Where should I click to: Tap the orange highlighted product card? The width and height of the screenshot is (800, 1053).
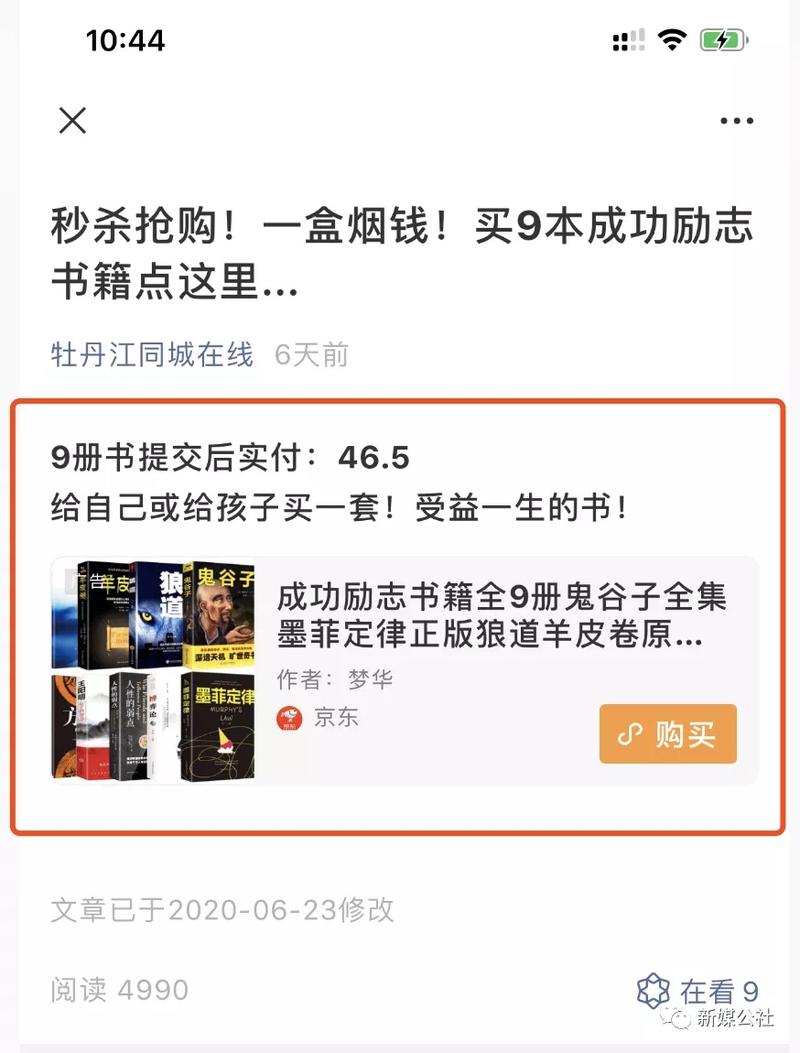(400, 615)
